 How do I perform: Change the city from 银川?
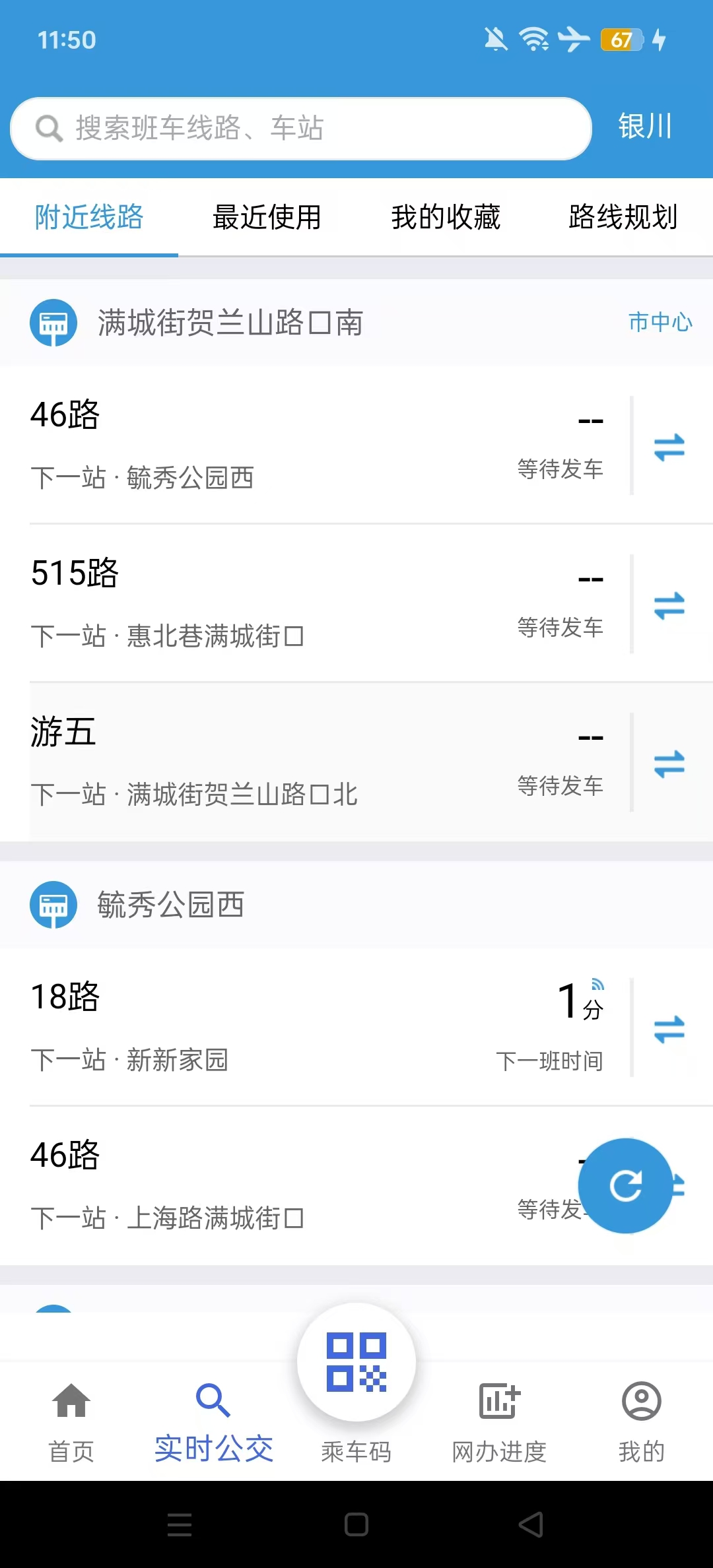(x=644, y=126)
